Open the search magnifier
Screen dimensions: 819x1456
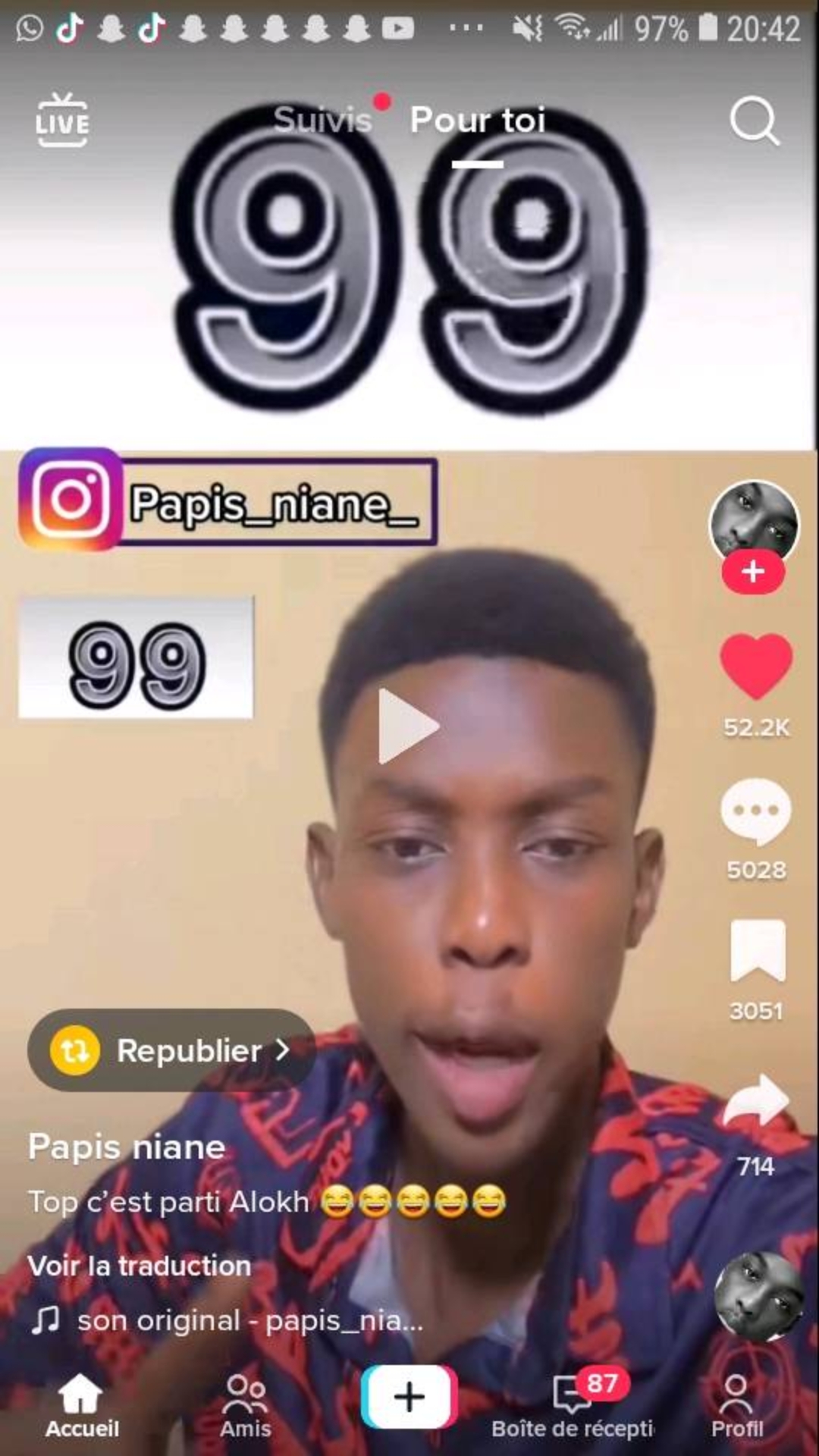(755, 120)
